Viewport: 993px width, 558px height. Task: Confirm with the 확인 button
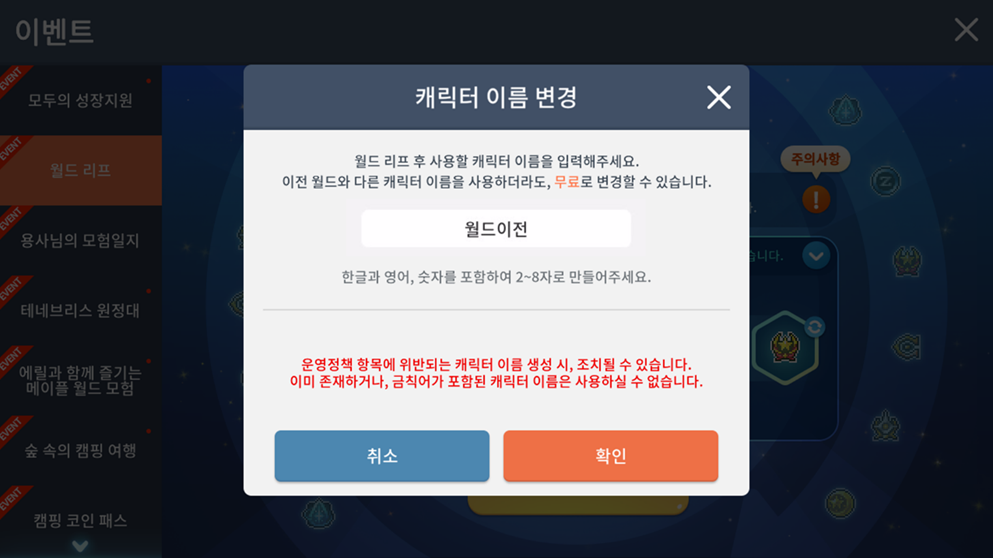[610, 456]
